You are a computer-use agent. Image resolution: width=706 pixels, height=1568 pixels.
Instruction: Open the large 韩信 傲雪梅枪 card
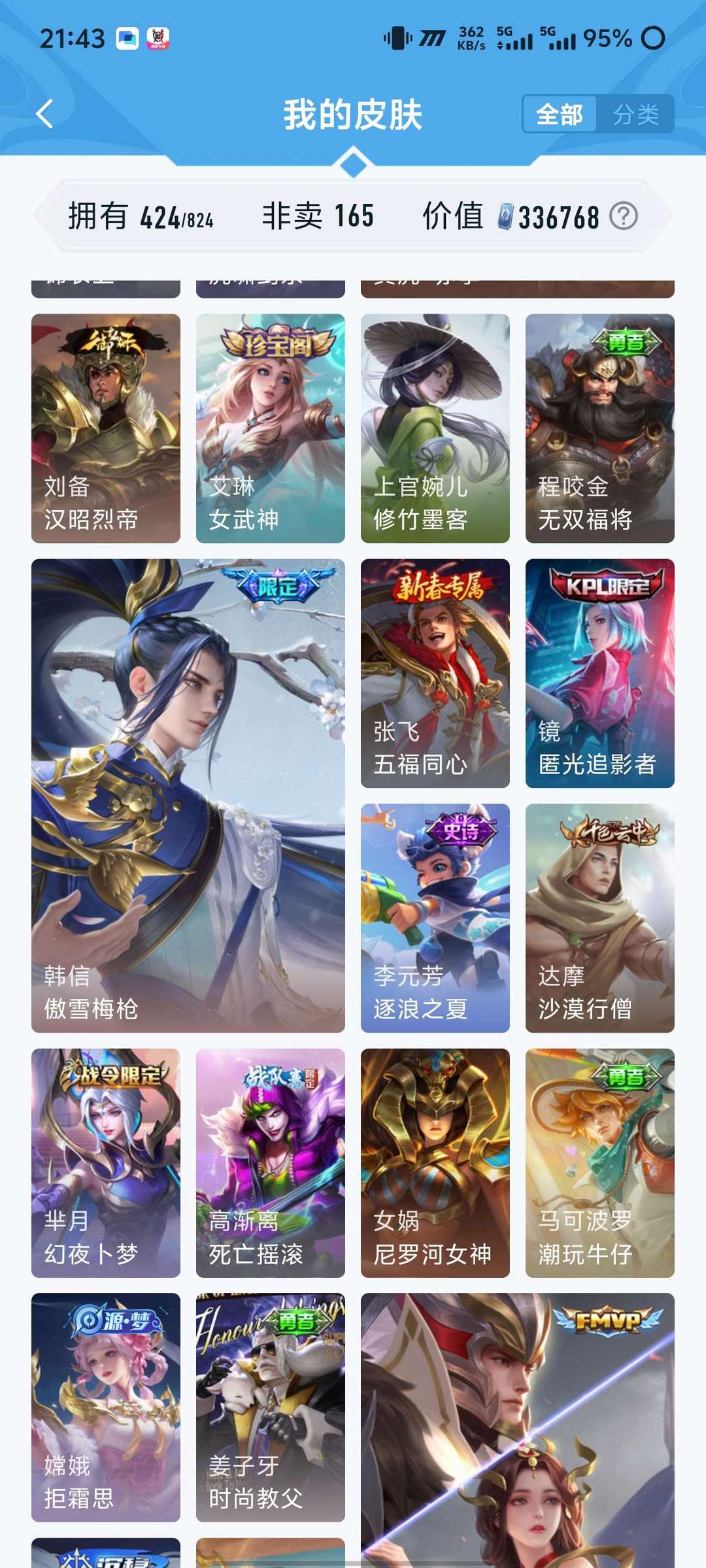pos(188,796)
